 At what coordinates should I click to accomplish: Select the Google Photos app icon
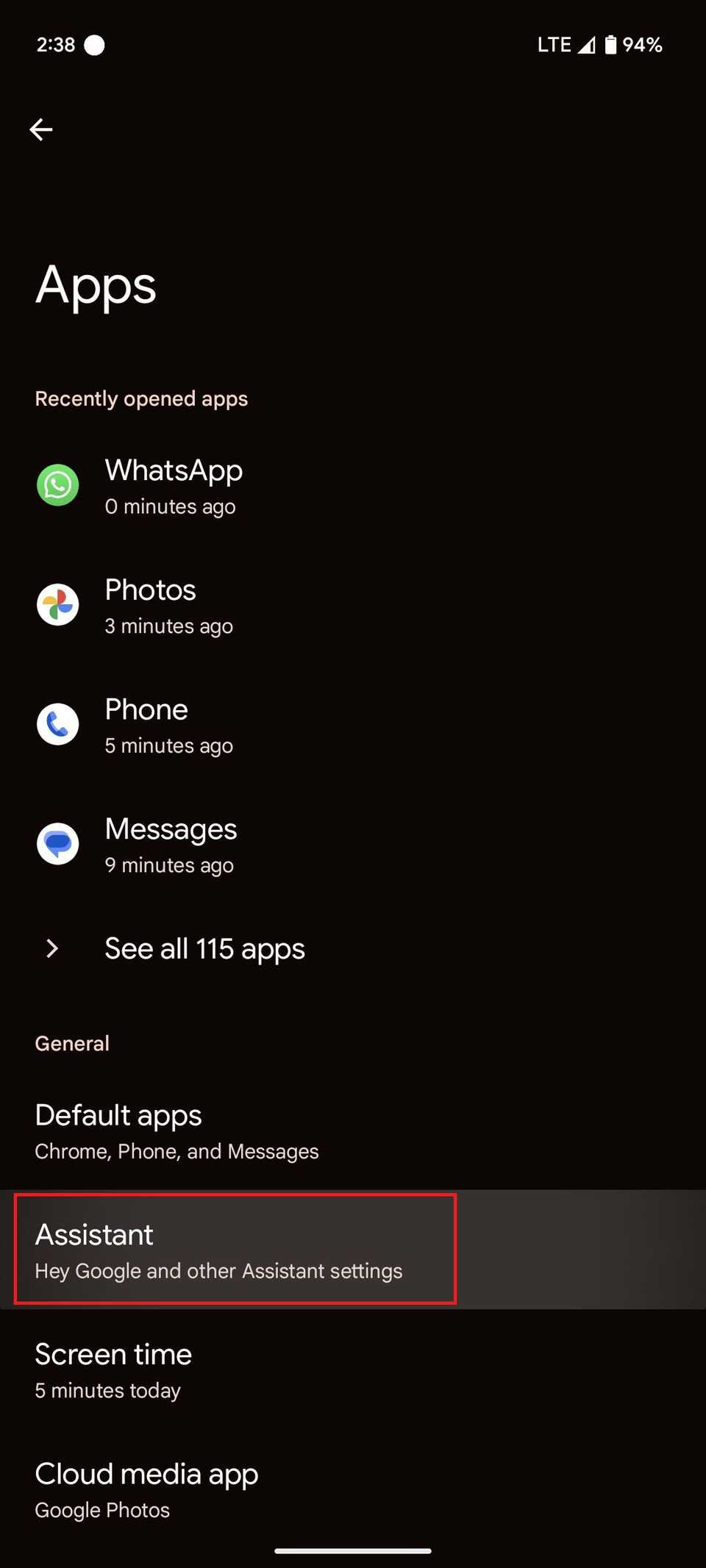58,604
